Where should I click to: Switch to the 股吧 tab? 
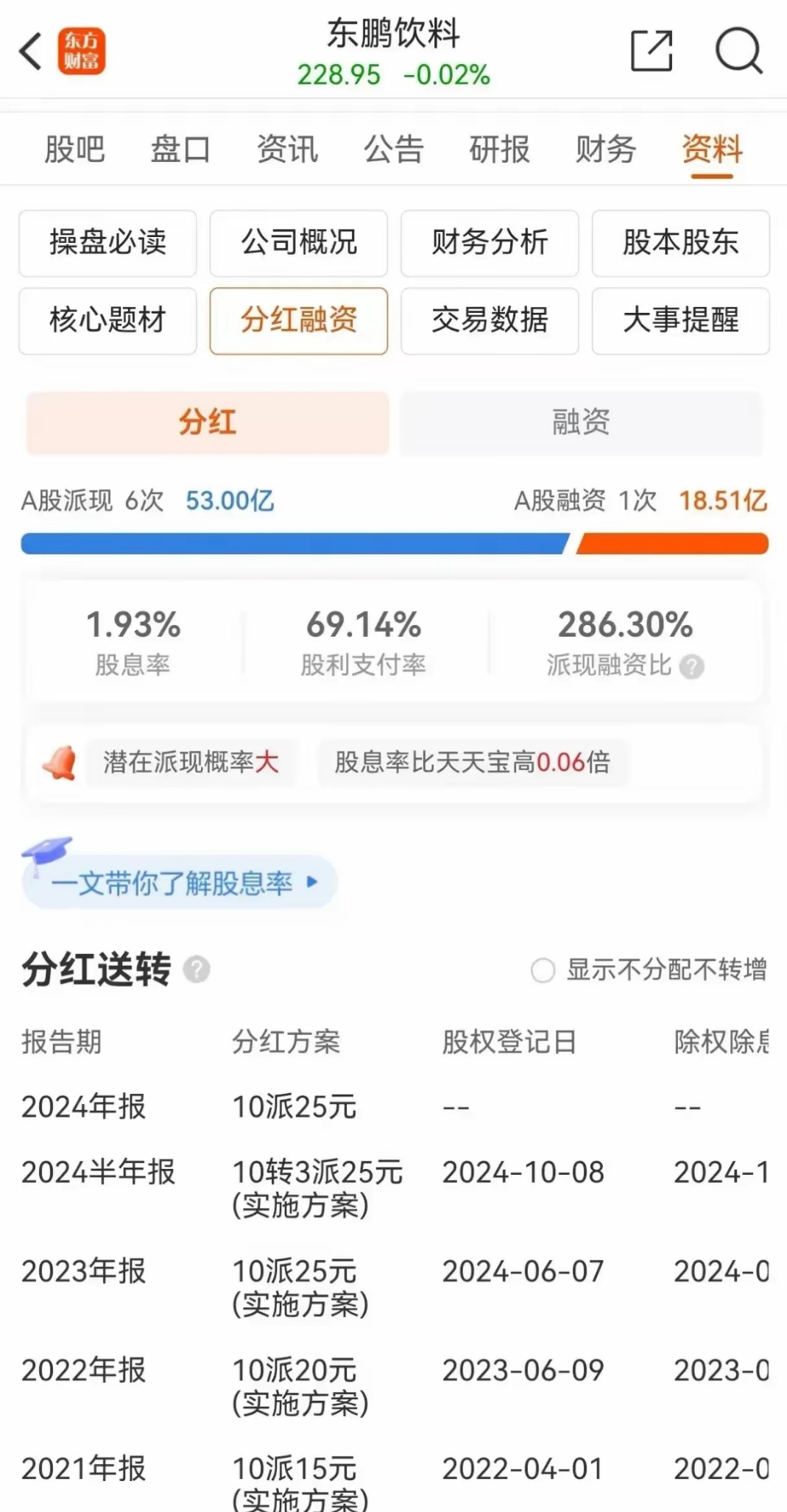(x=74, y=149)
